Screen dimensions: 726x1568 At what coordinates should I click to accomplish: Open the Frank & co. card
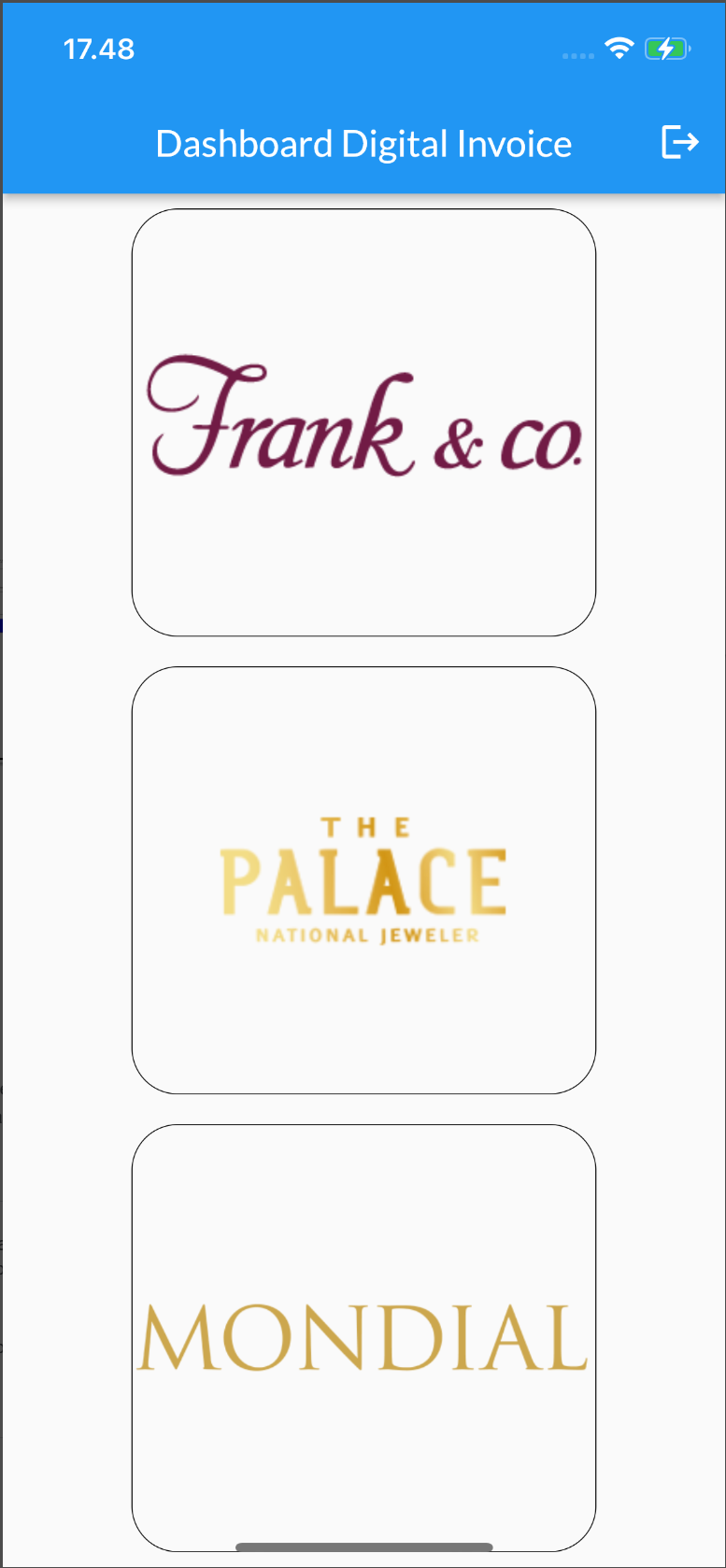pyautogui.click(x=363, y=422)
